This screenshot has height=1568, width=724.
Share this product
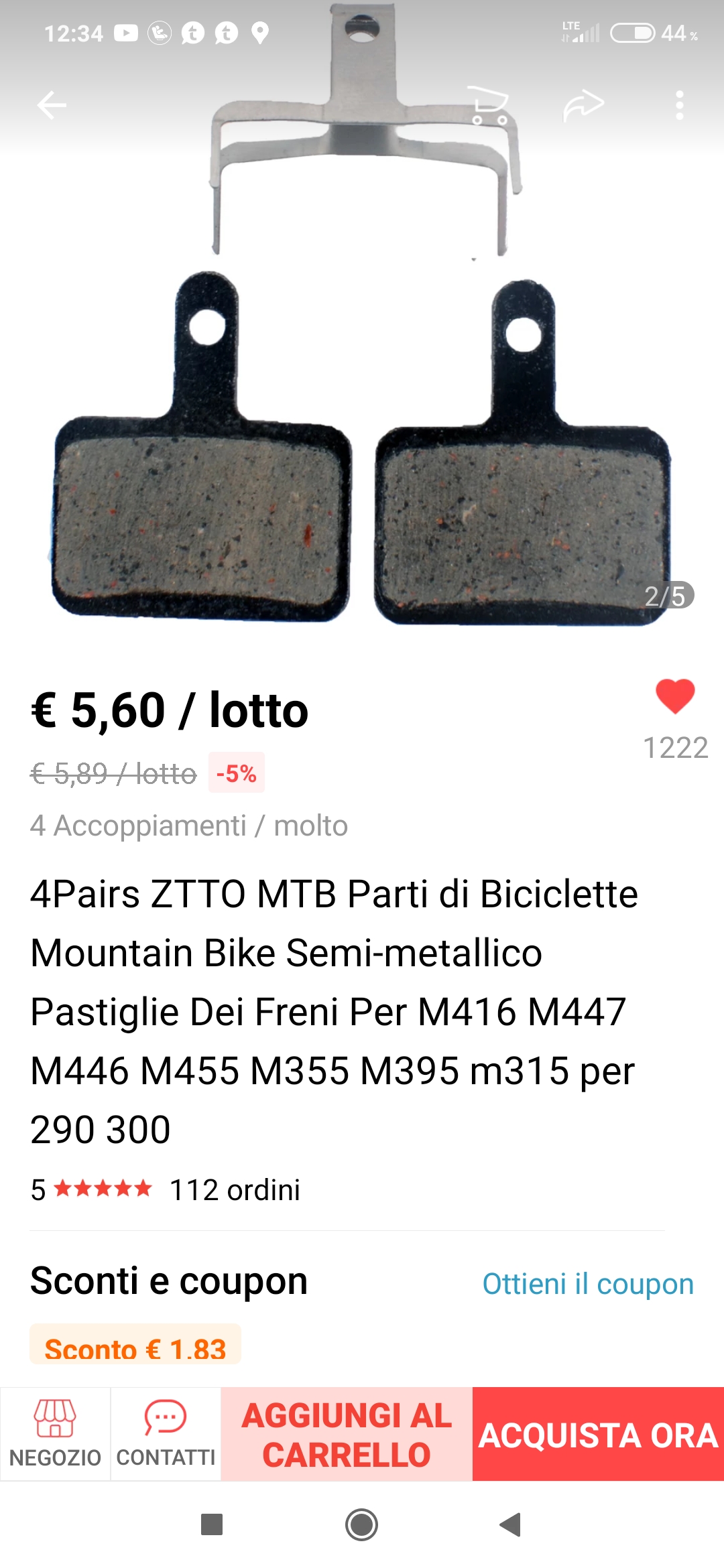(x=583, y=105)
